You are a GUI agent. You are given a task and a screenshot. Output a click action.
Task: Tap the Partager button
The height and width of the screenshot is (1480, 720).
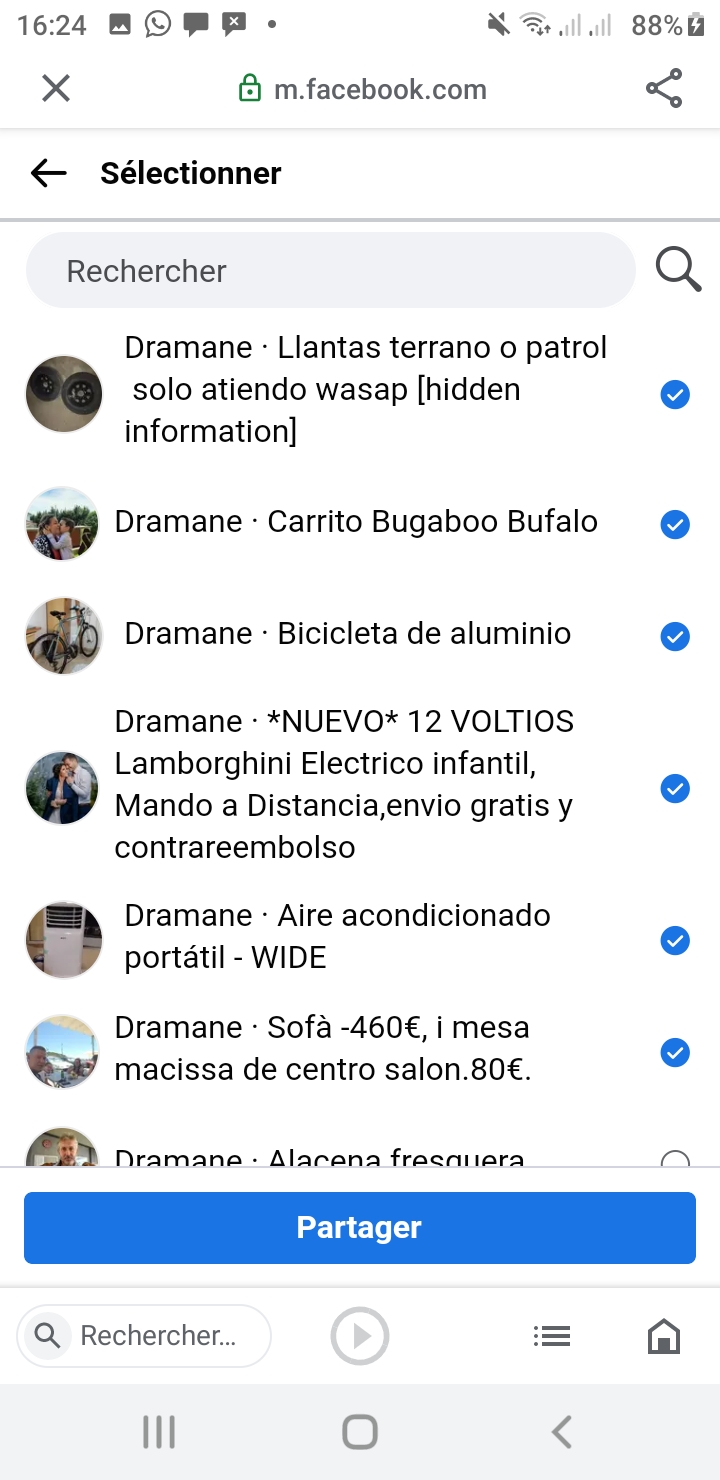tap(360, 1227)
